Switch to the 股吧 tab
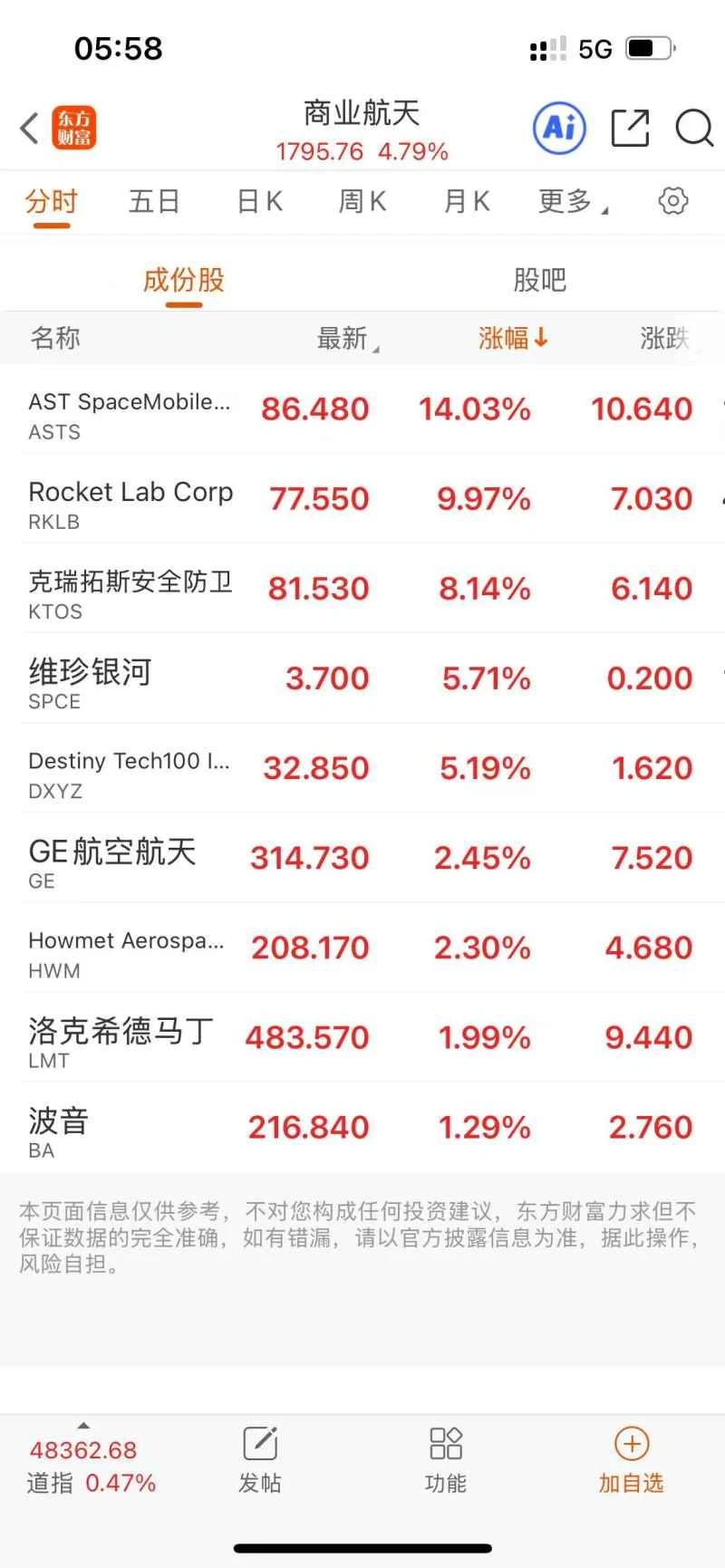This screenshot has height=1568, width=725. [541, 280]
